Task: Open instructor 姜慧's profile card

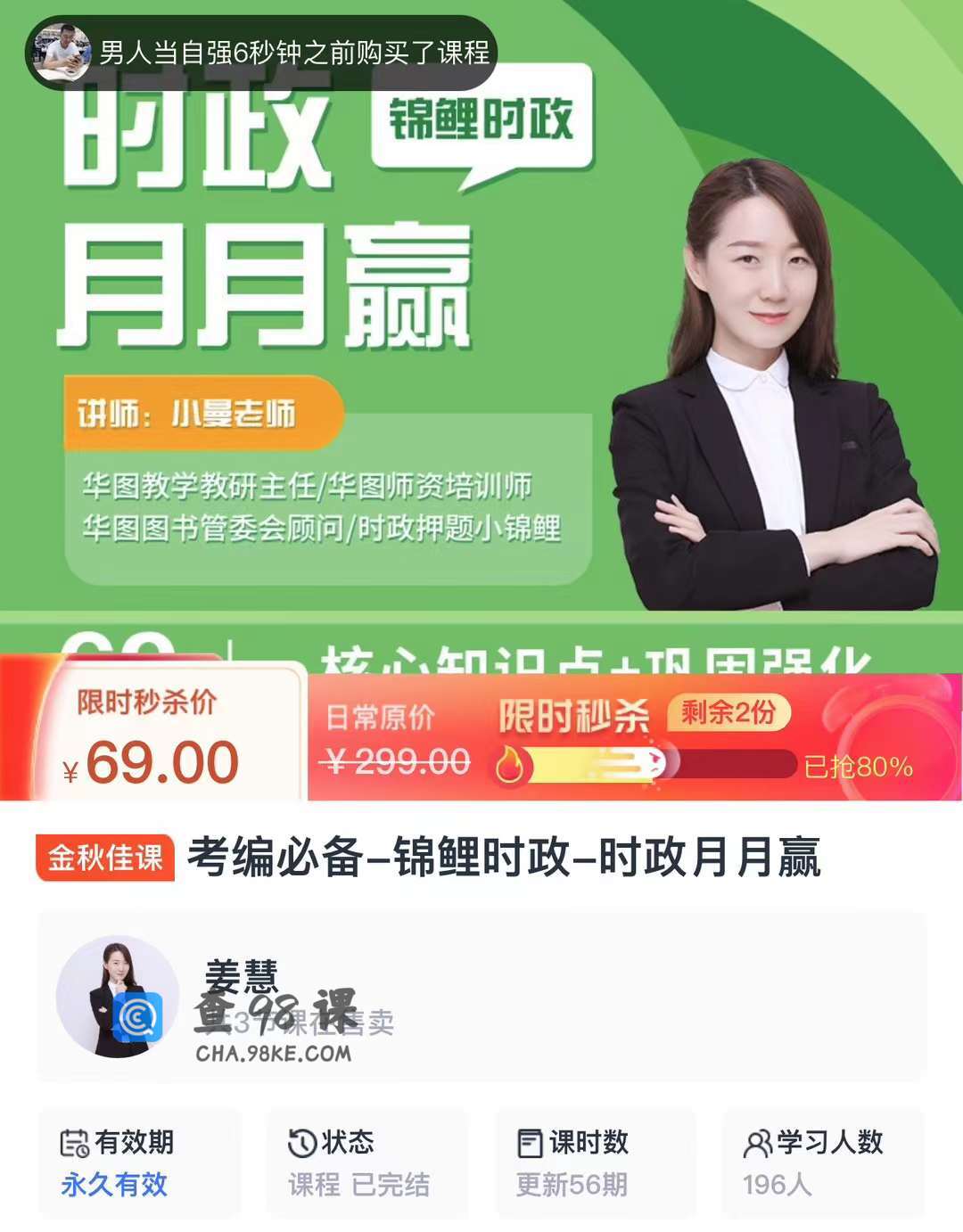Action: 481,996
